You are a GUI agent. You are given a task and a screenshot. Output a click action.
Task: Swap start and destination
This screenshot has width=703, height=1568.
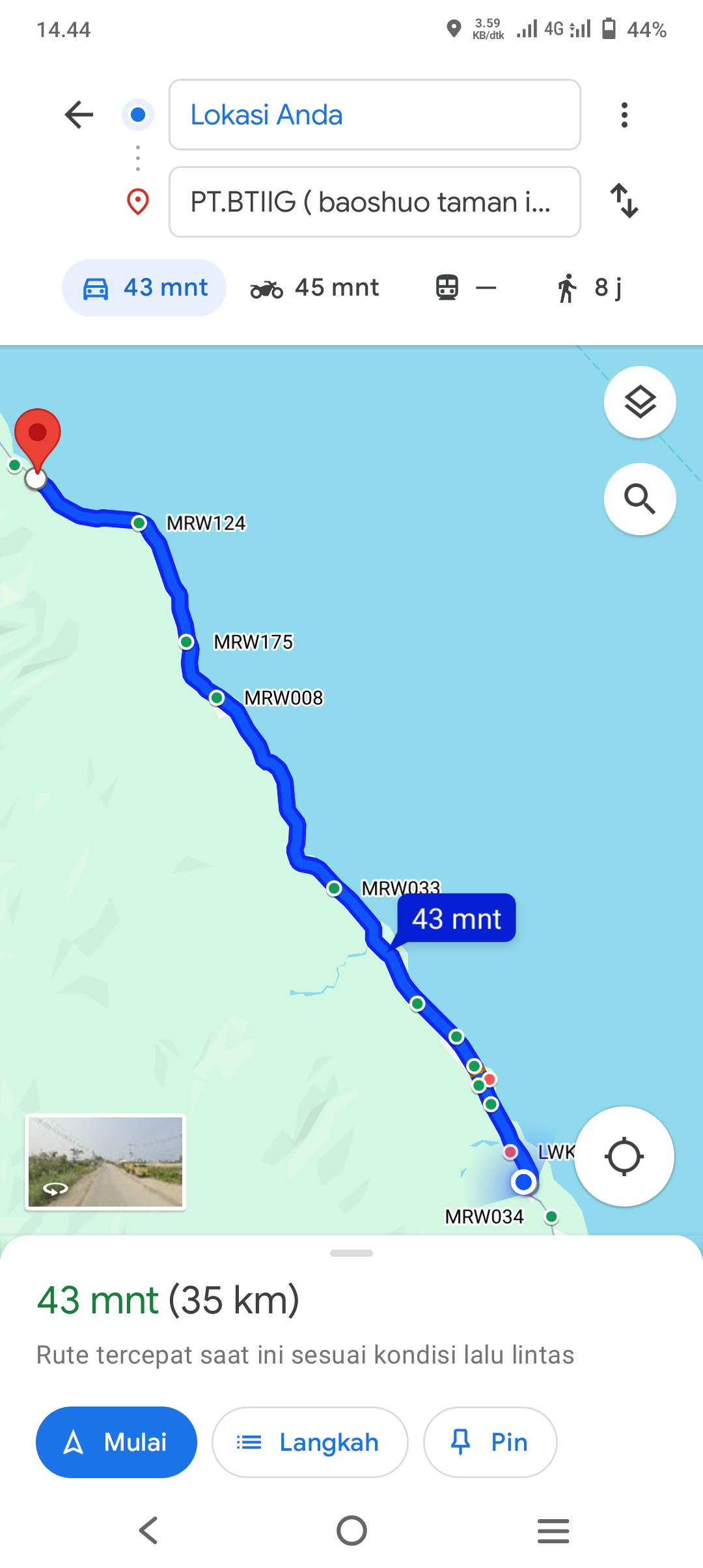click(x=624, y=201)
